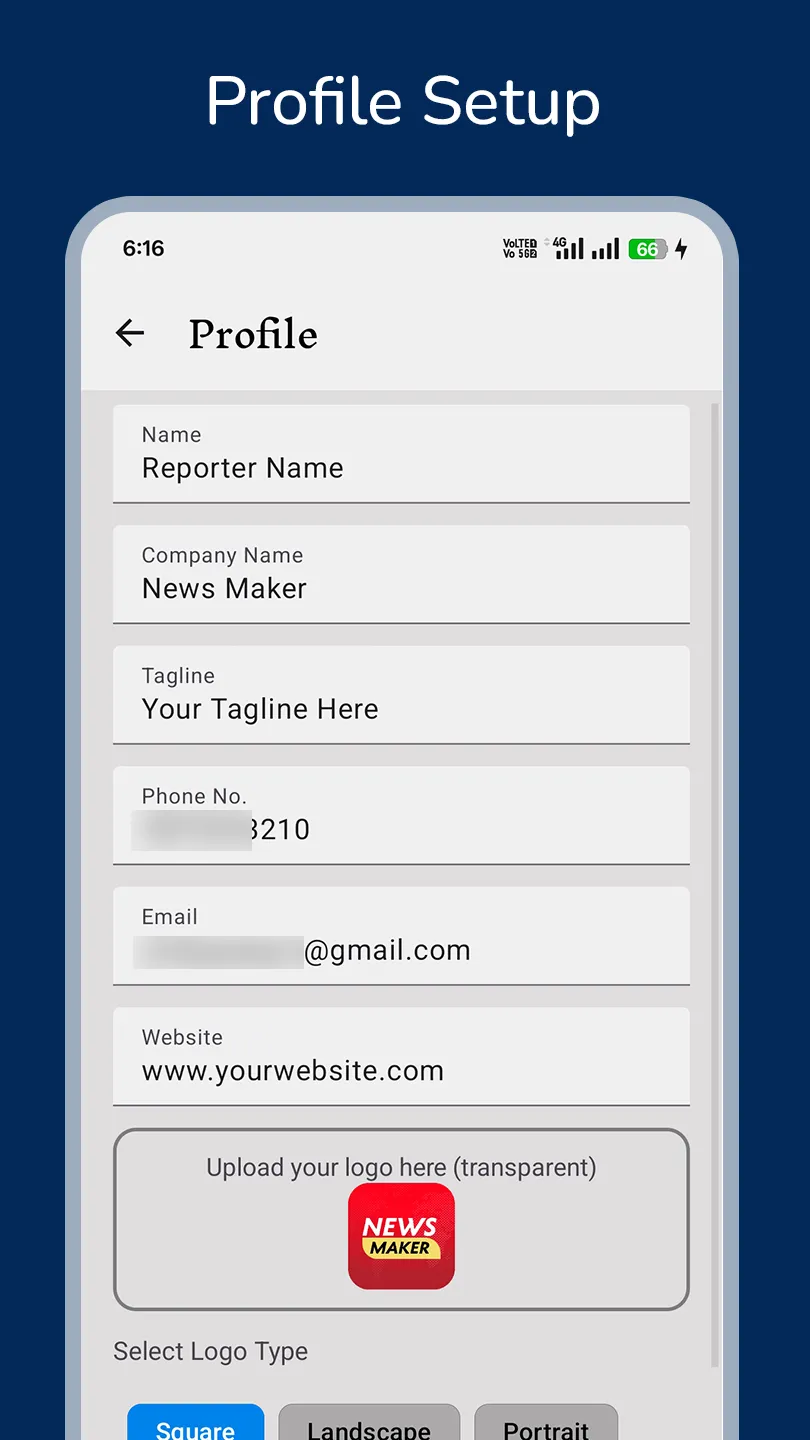Tap Upload your logo here area

pos(401,1167)
